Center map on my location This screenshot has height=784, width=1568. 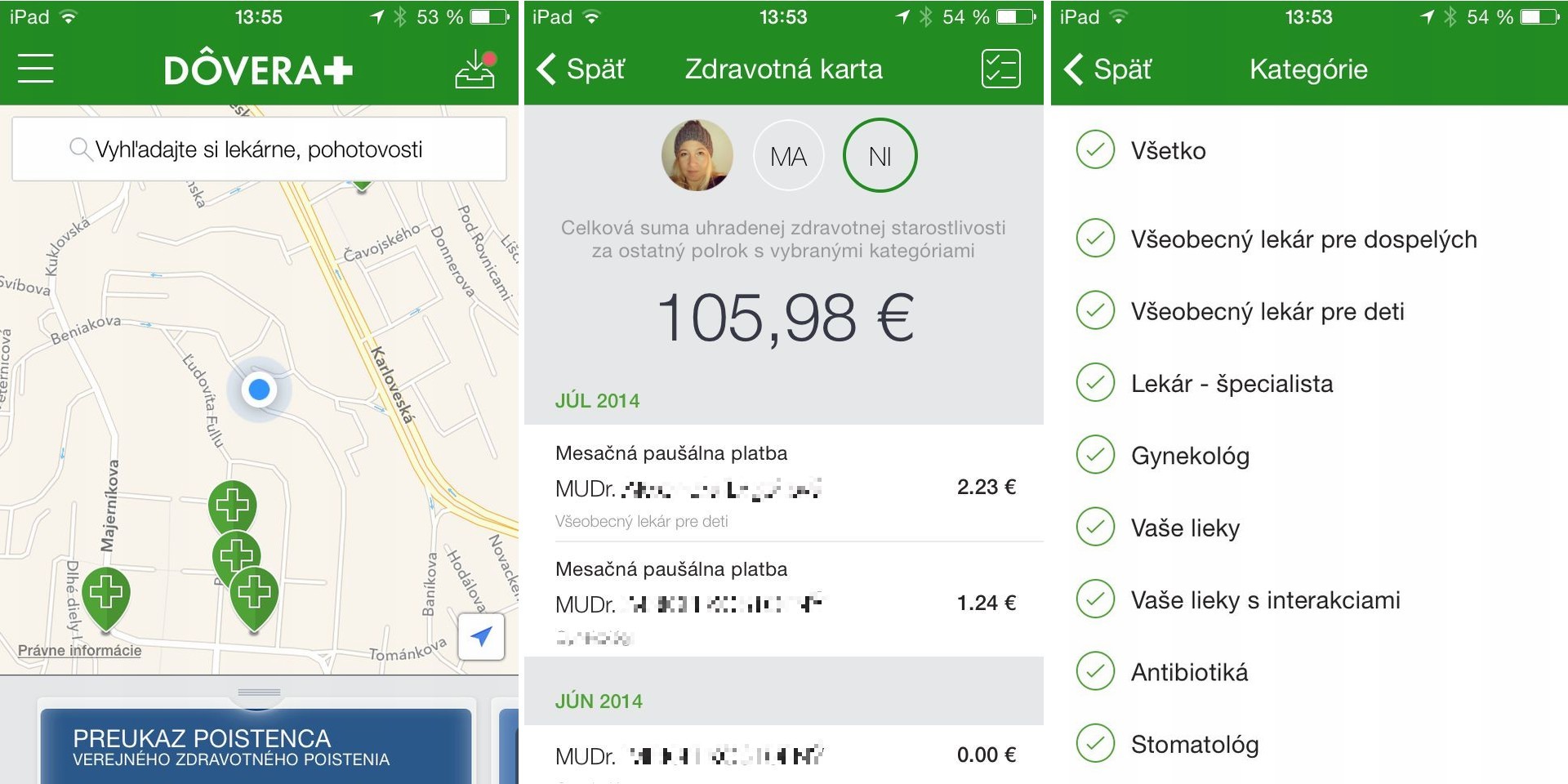[481, 636]
